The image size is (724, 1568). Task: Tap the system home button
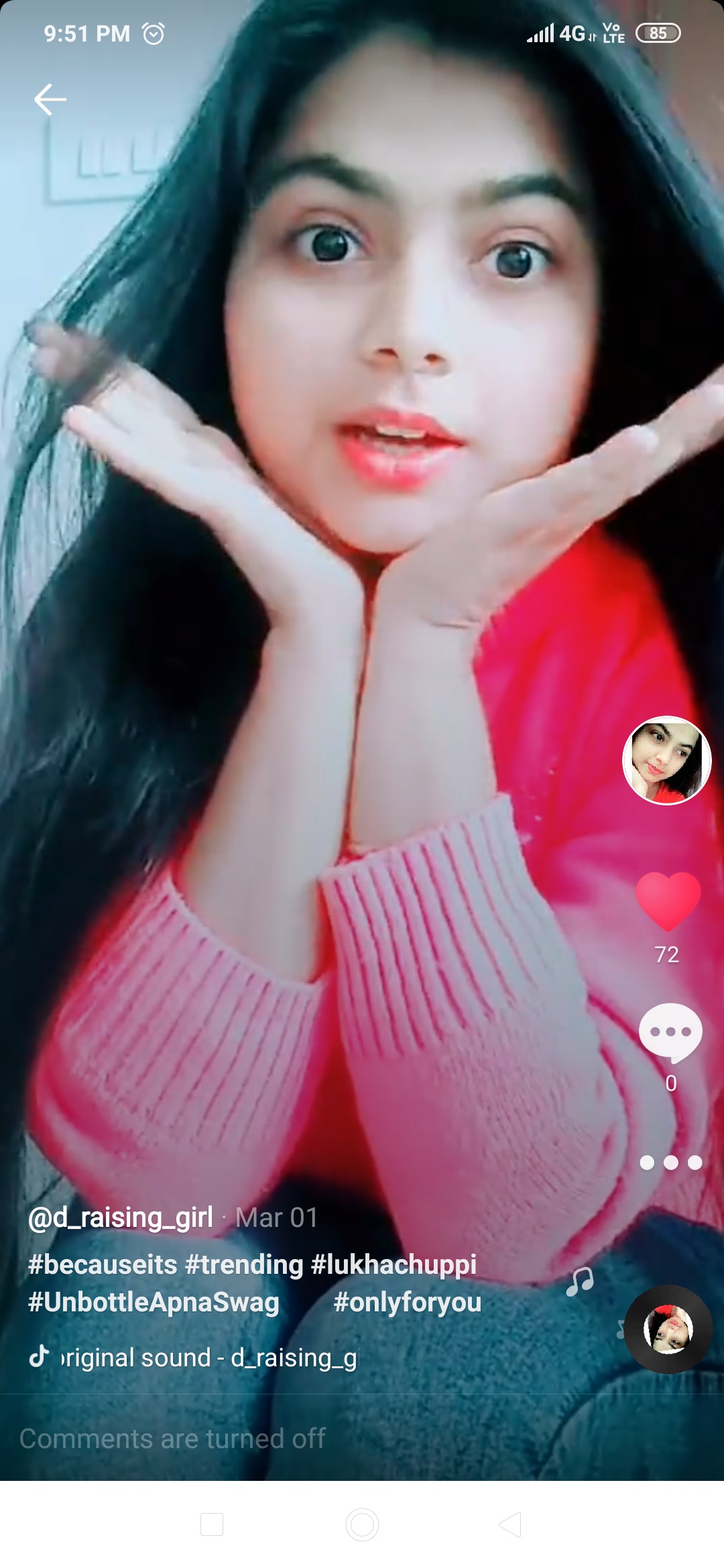click(362, 1524)
